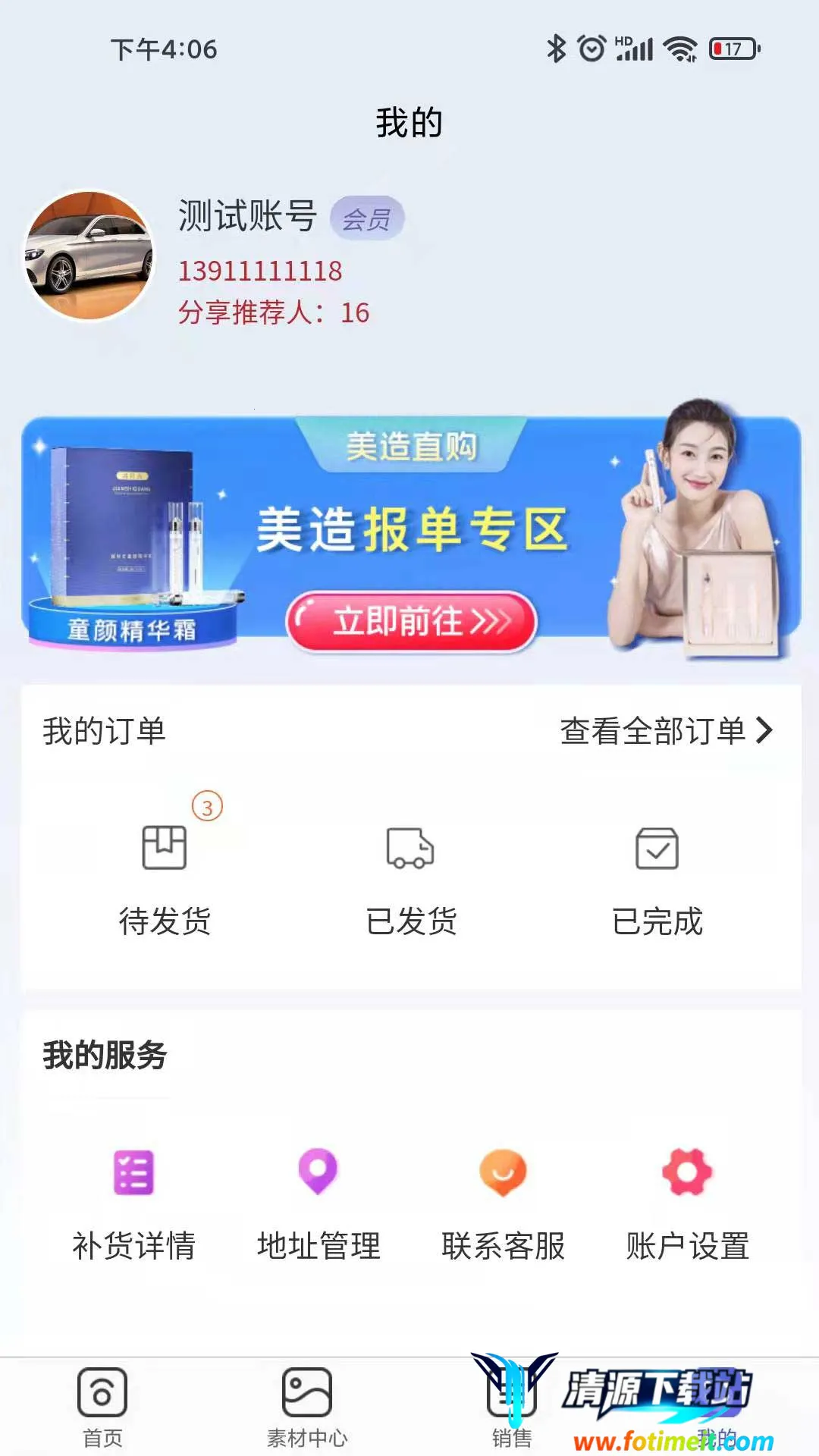Tap 查看全部订单 to view all orders
The image size is (819, 1456).
[666, 731]
